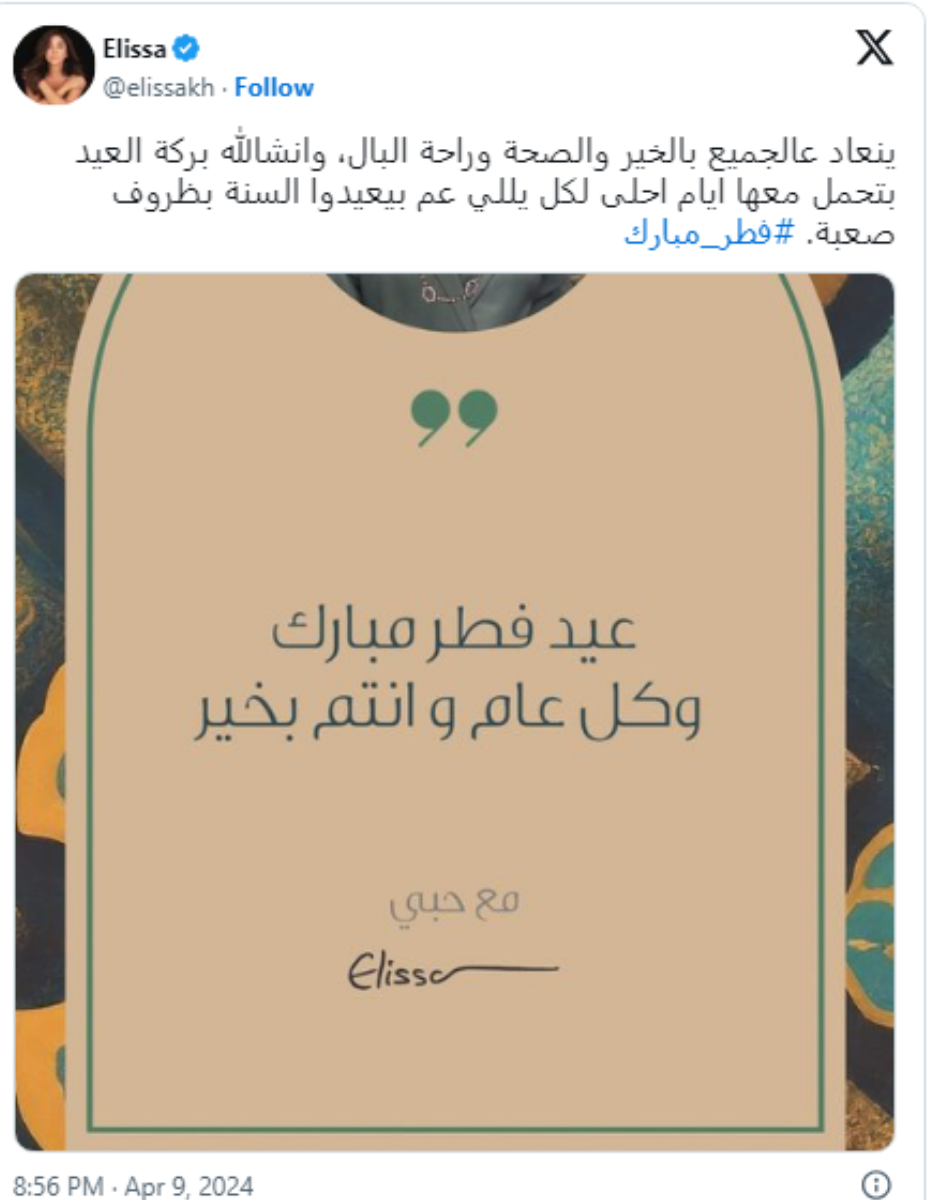This screenshot has width=930, height=1200.
Task: Open the tweet info icon
Action: click(876, 1185)
